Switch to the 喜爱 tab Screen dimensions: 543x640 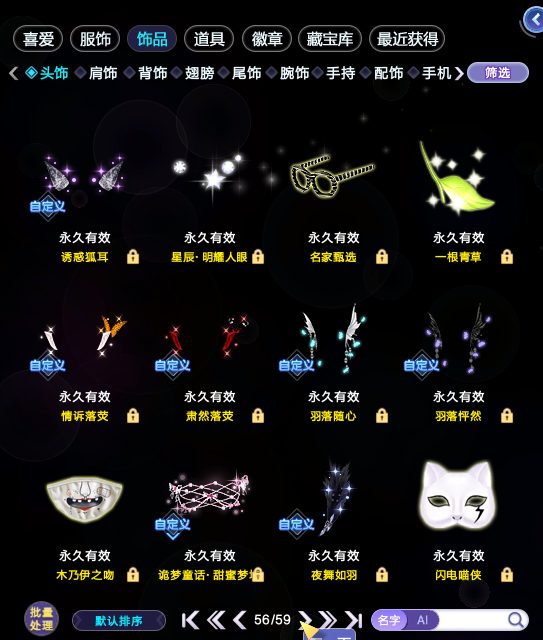[38, 39]
